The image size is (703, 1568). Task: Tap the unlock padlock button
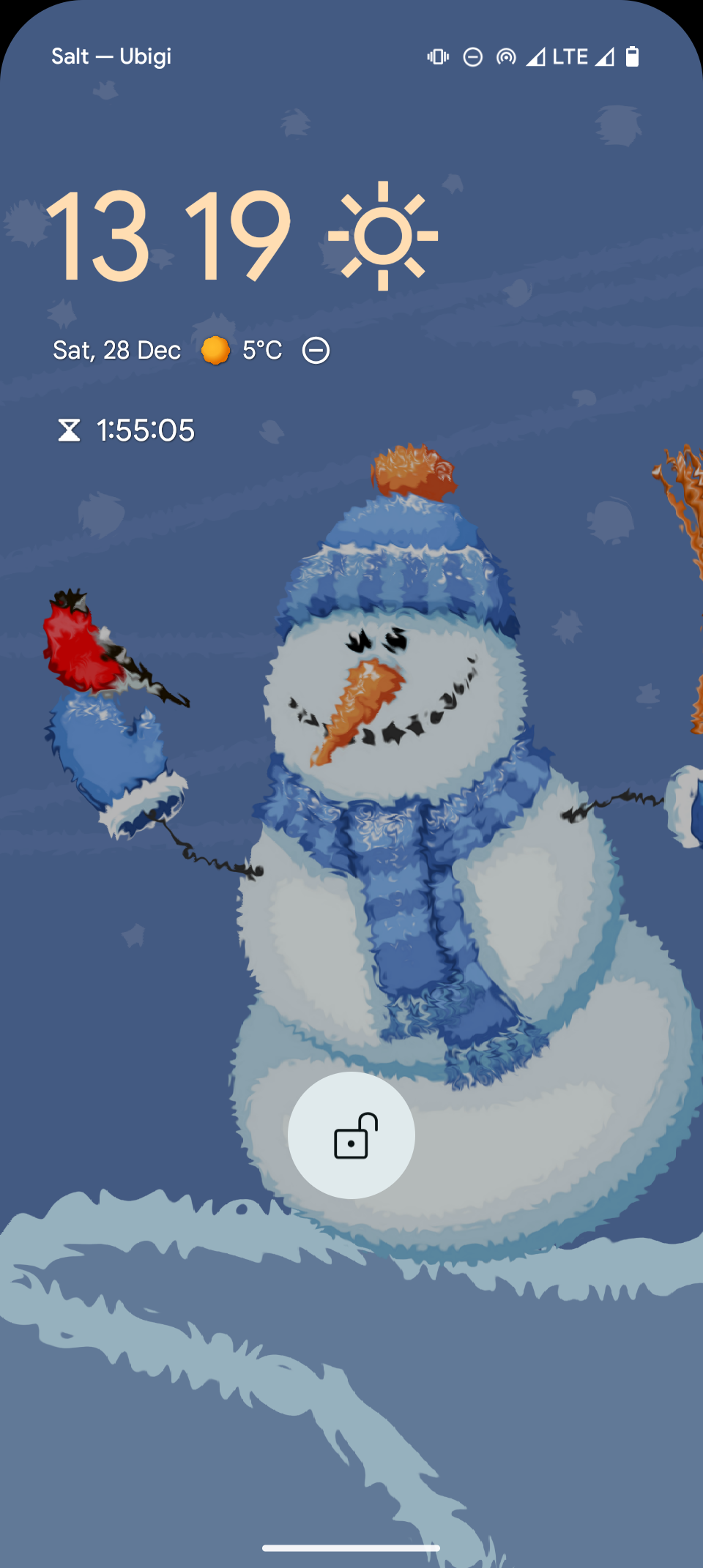[x=351, y=1135]
